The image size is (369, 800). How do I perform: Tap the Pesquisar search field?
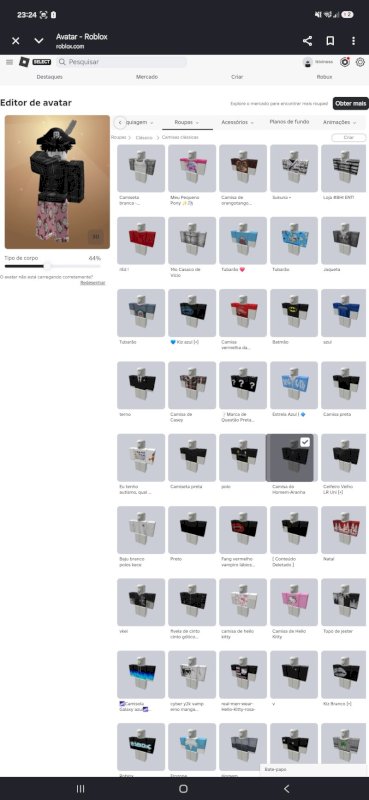(x=121, y=62)
